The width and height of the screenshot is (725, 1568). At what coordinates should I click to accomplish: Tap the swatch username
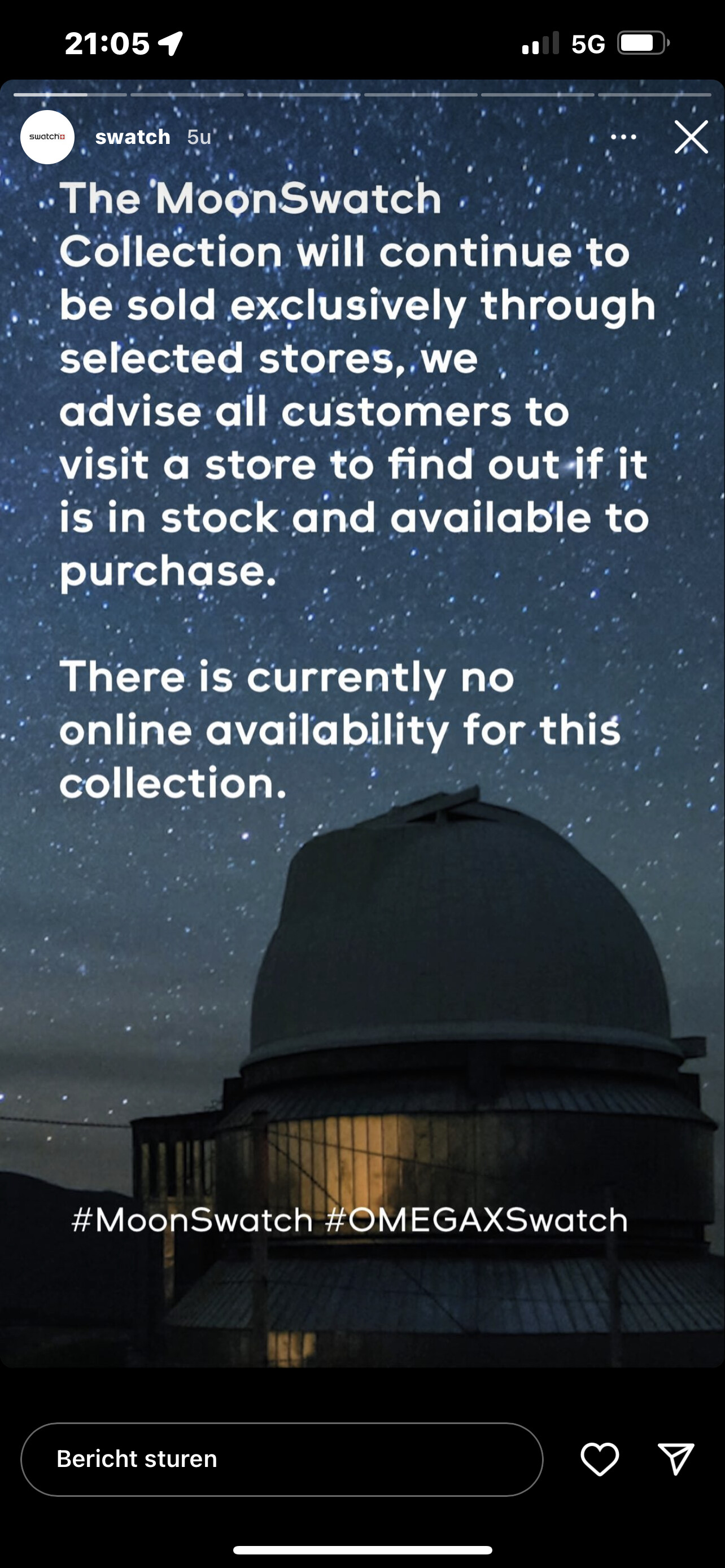pos(133,137)
